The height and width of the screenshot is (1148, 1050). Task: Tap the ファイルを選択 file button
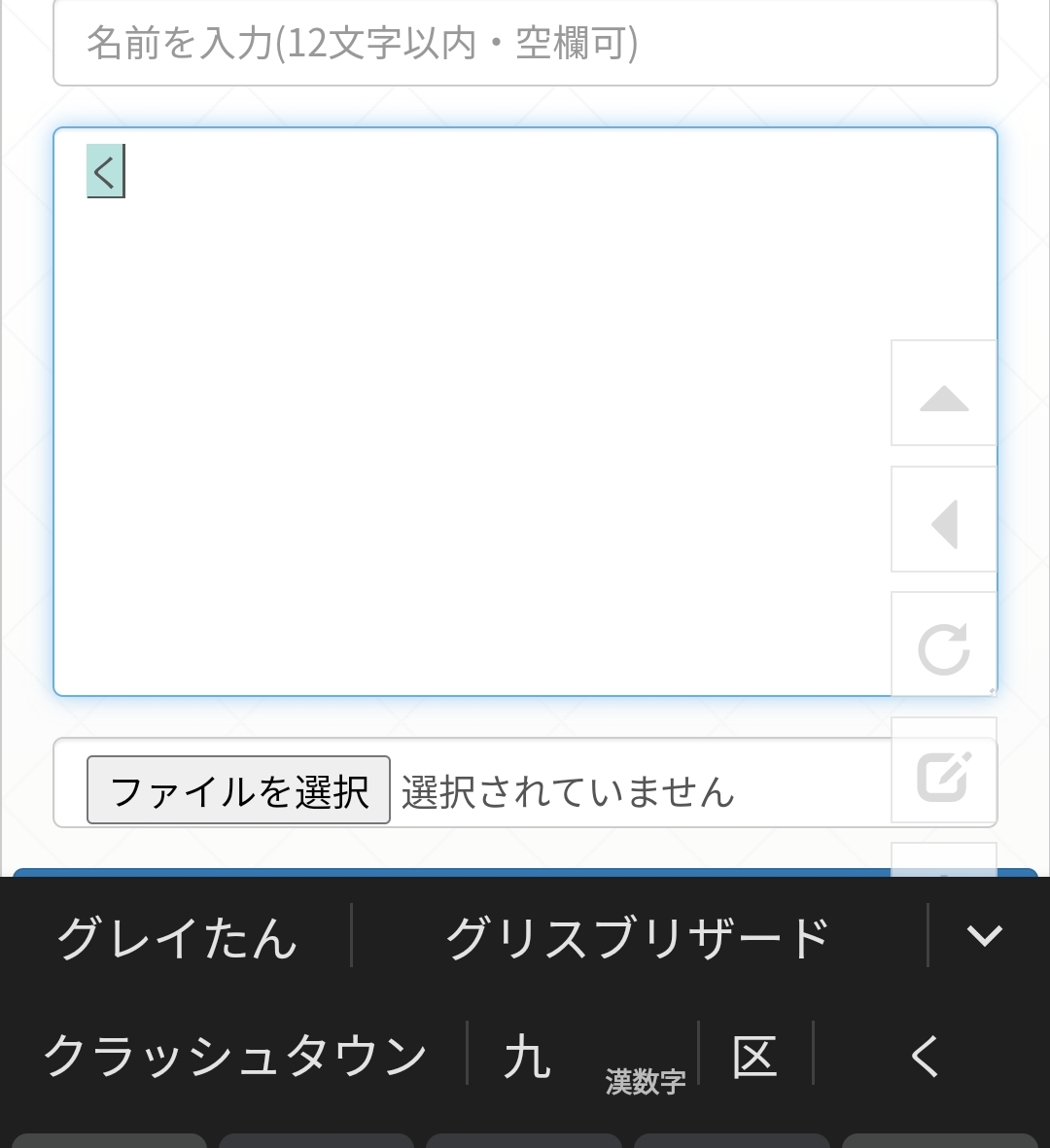(x=238, y=790)
